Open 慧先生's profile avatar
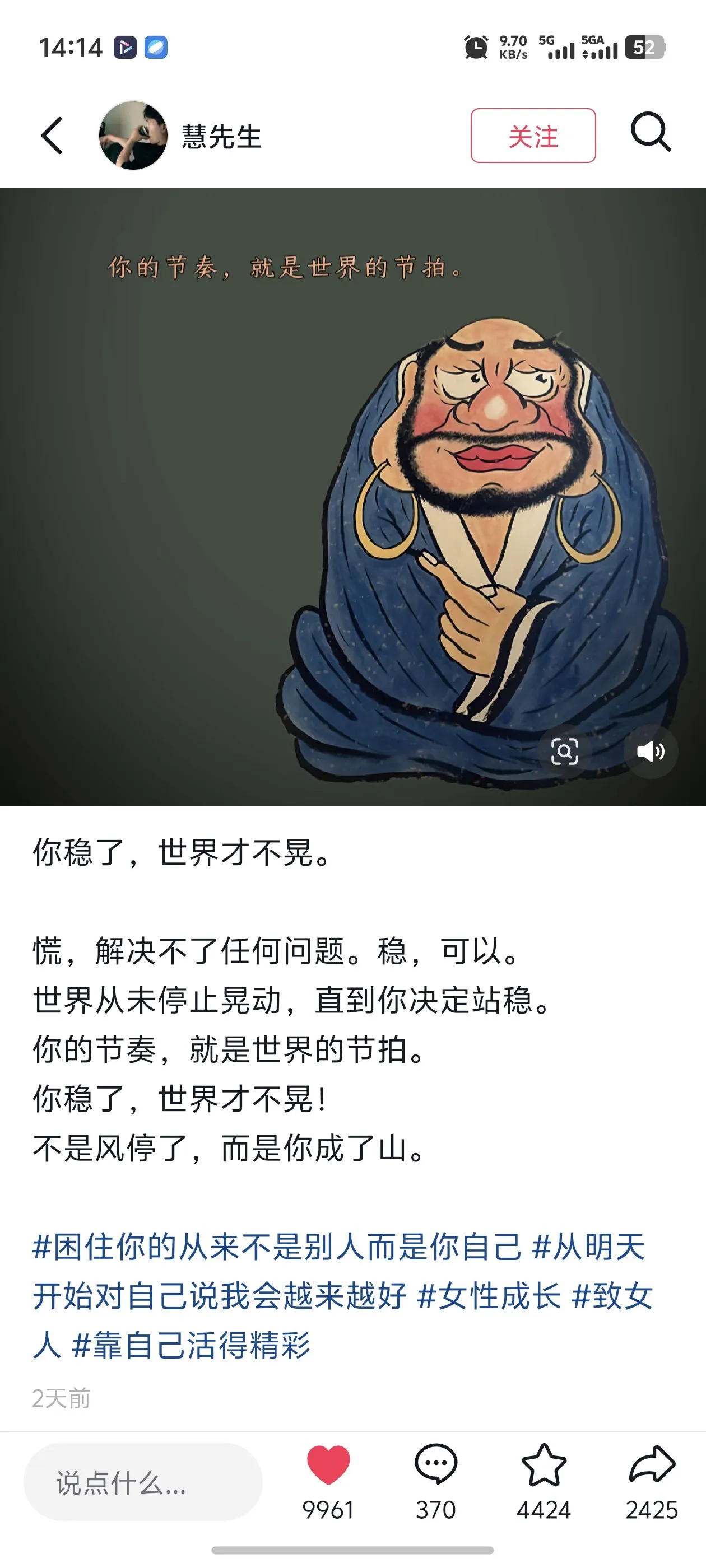Viewport: 706px width, 1568px height. tap(133, 136)
